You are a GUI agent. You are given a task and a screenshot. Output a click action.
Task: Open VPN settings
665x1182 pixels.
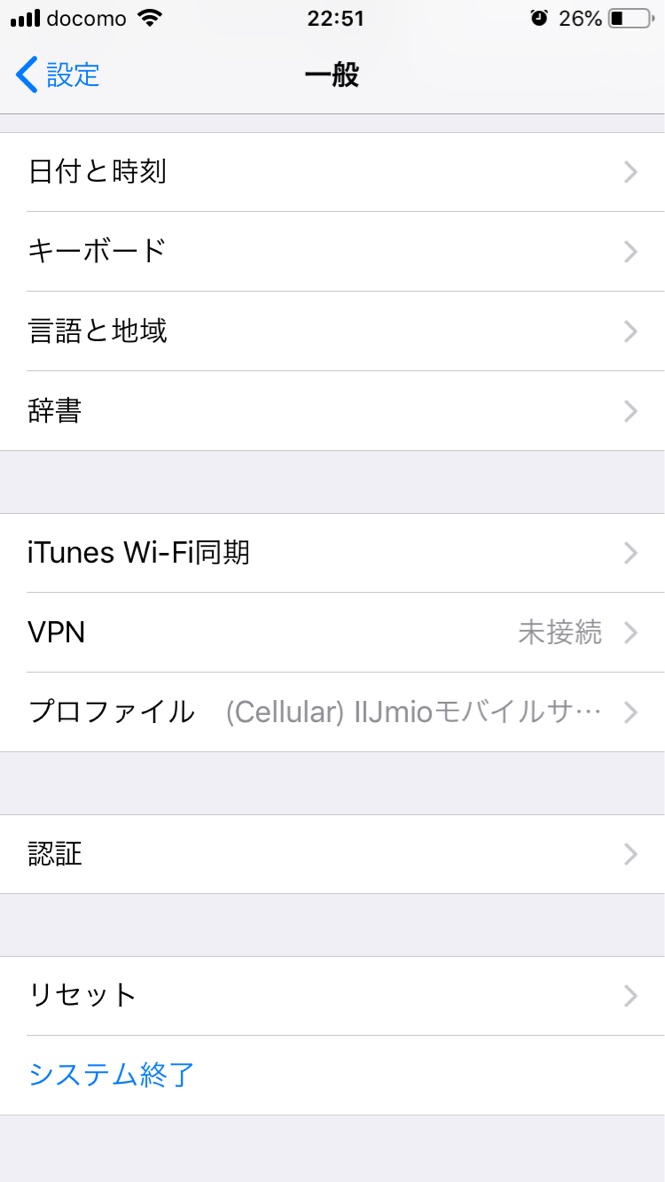[x=332, y=632]
